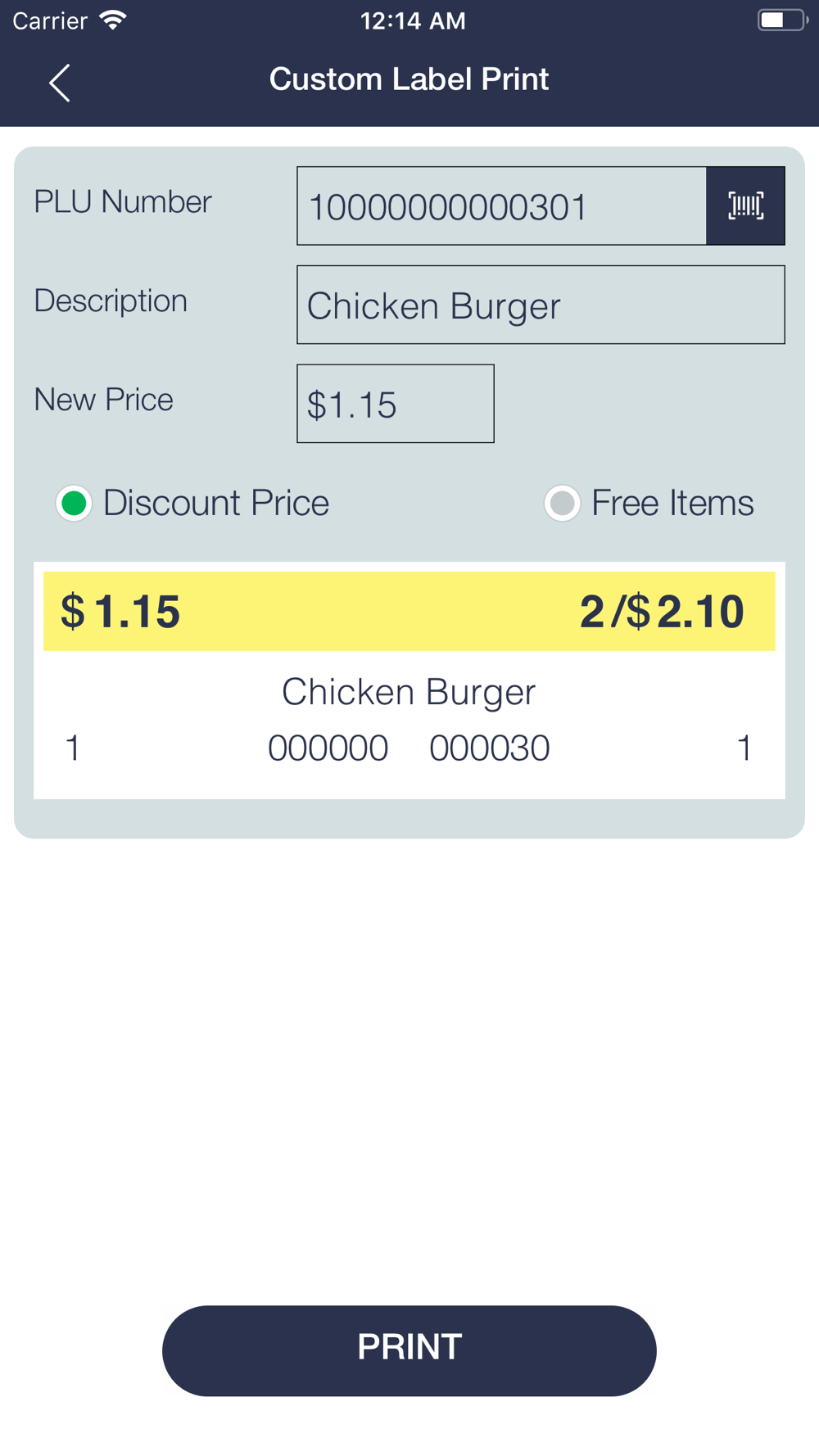Scan a barcode for PLU number

(745, 206)
